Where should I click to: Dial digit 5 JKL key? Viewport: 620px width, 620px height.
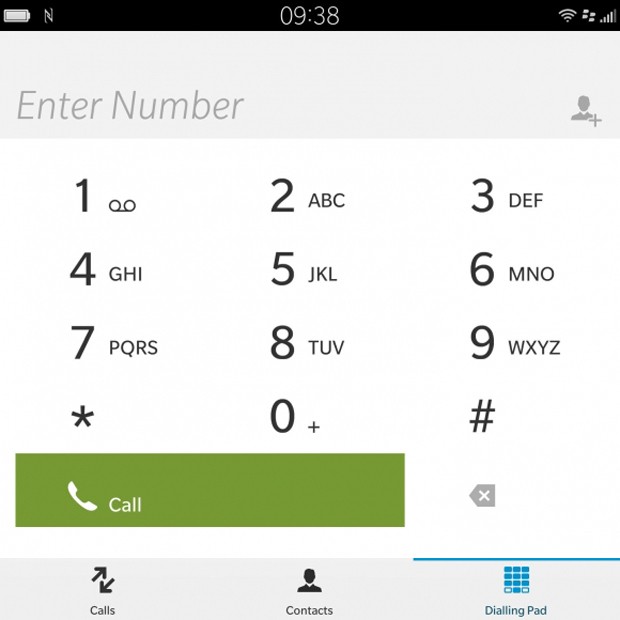point(305,271)
